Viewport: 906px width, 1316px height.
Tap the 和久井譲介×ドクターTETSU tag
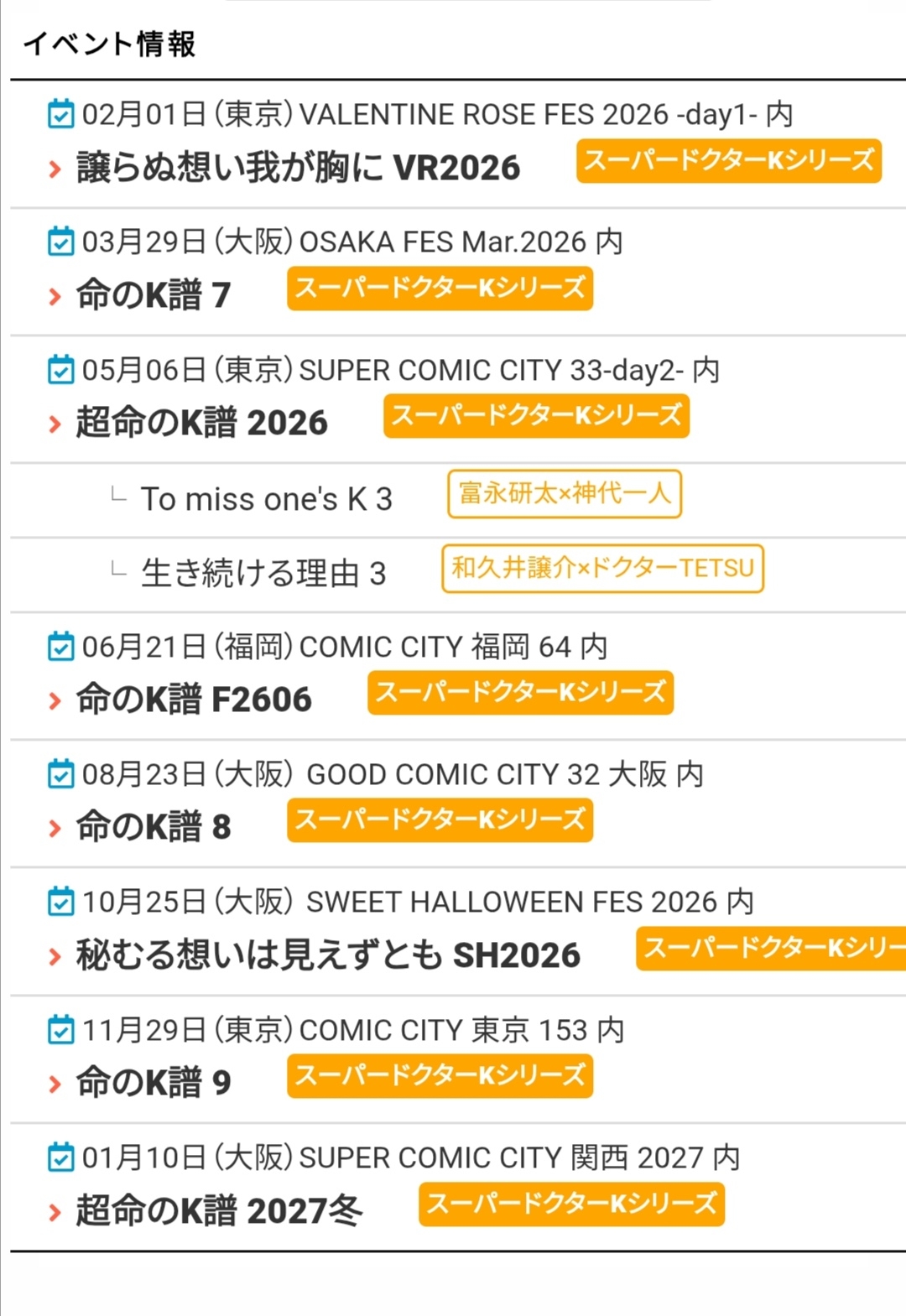[x=602, y=569]
